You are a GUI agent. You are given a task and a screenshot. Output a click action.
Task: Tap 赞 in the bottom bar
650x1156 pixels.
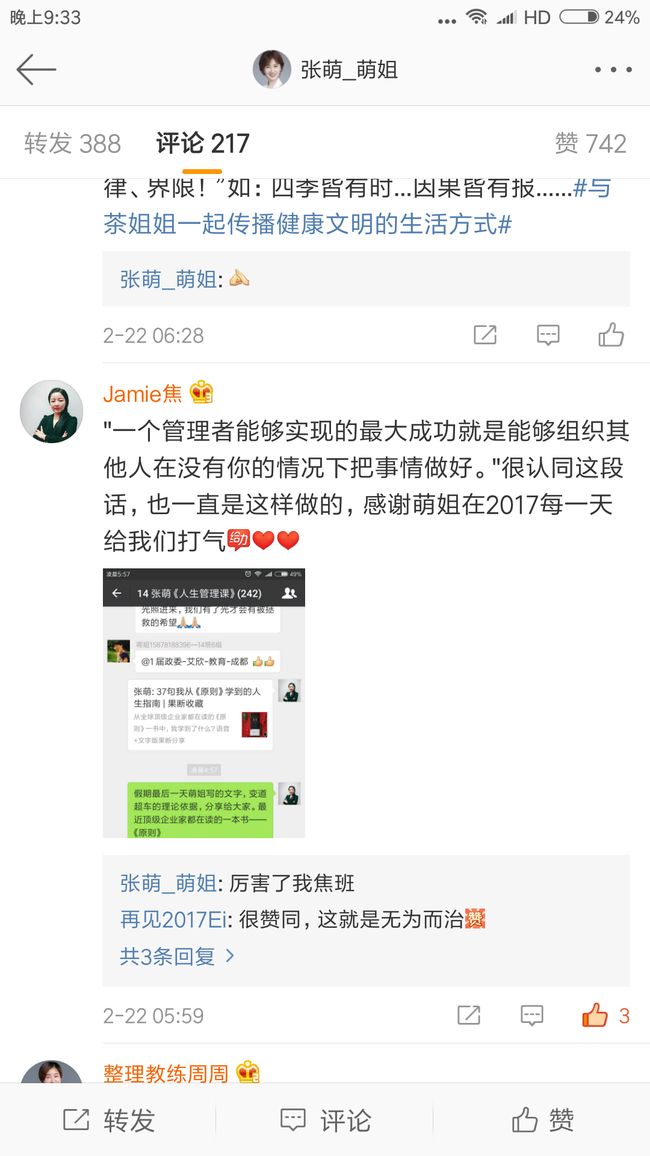(x=542, y=1120)
